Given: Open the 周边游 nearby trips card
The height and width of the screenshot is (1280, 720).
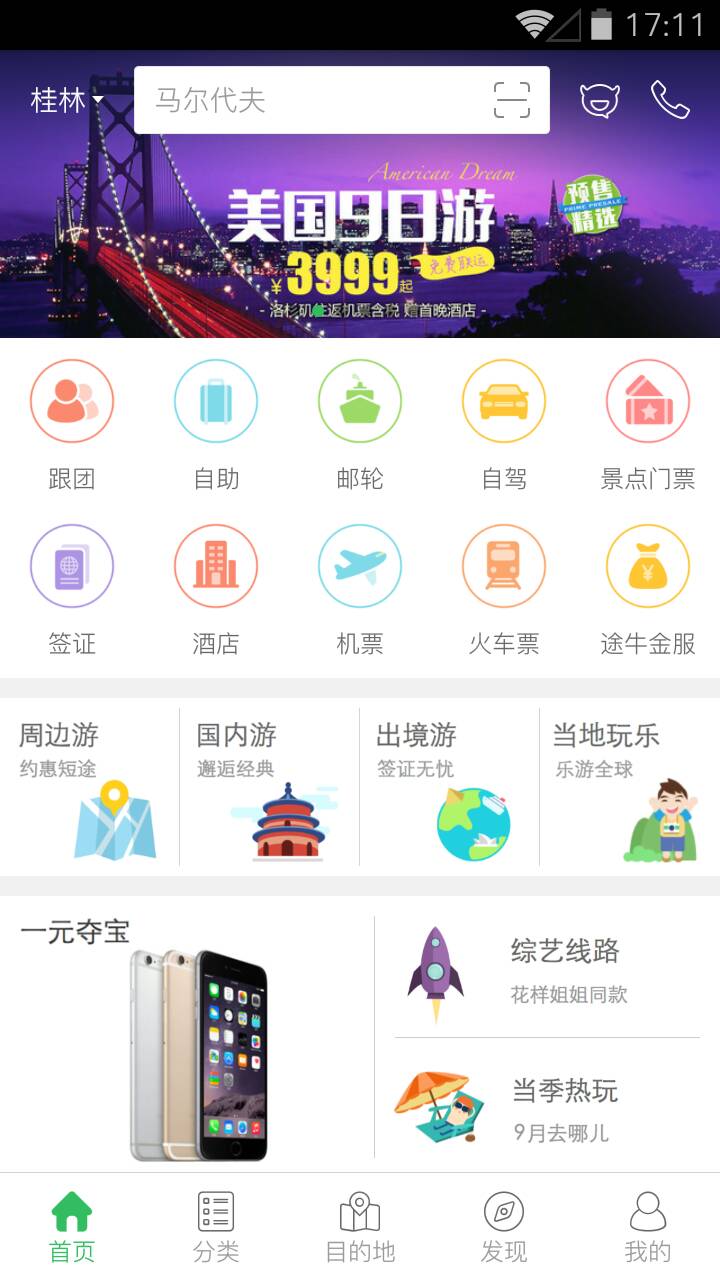Looking at the screenshot, I should (90, 786).
